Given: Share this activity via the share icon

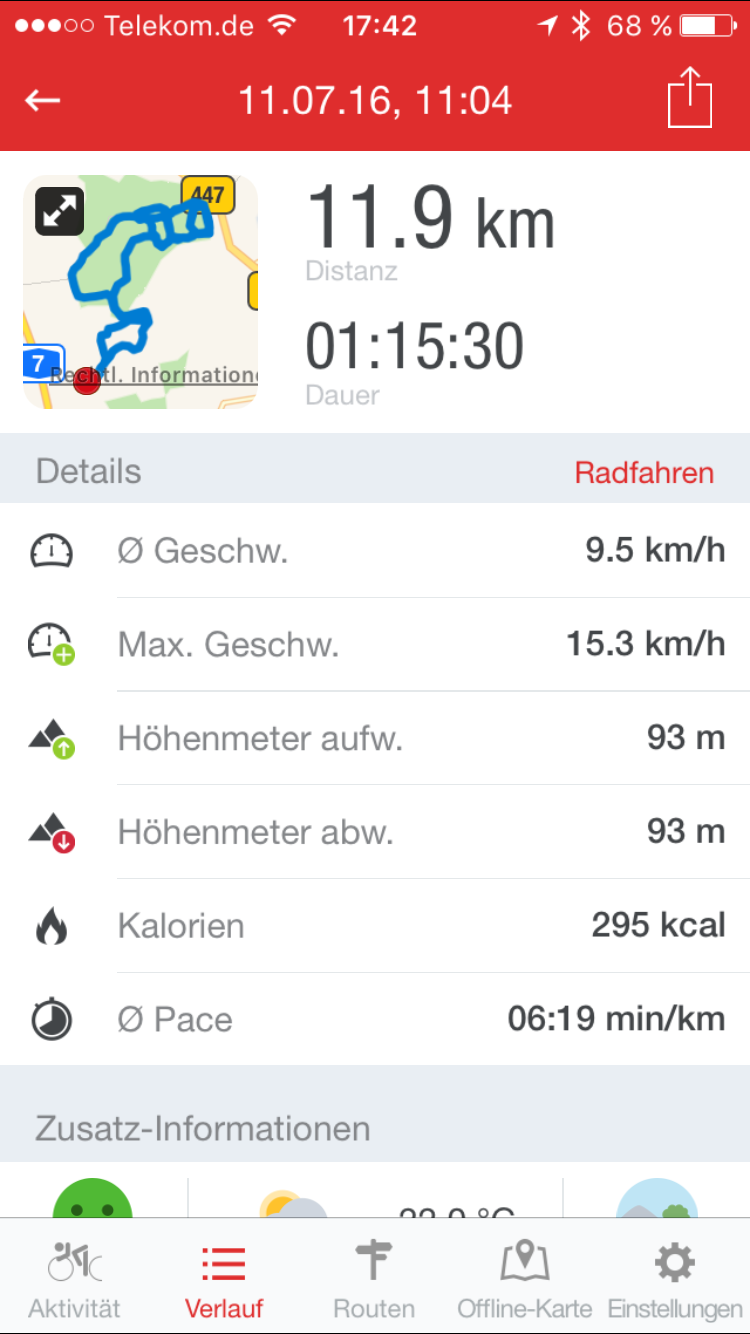Looking at the screenshot, I should click(x=690, y=97).
